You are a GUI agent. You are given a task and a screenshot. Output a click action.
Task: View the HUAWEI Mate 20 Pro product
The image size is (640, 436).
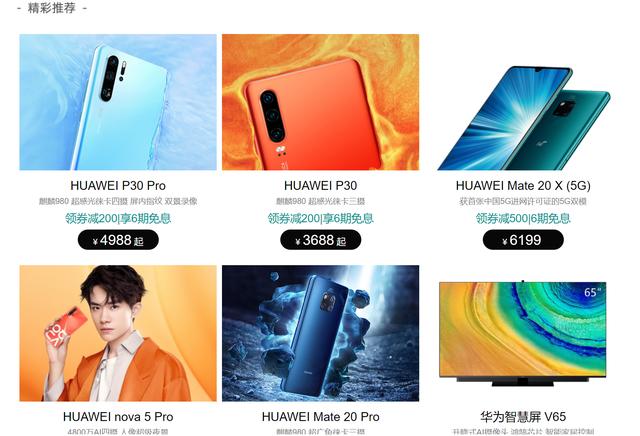(320, 333)
